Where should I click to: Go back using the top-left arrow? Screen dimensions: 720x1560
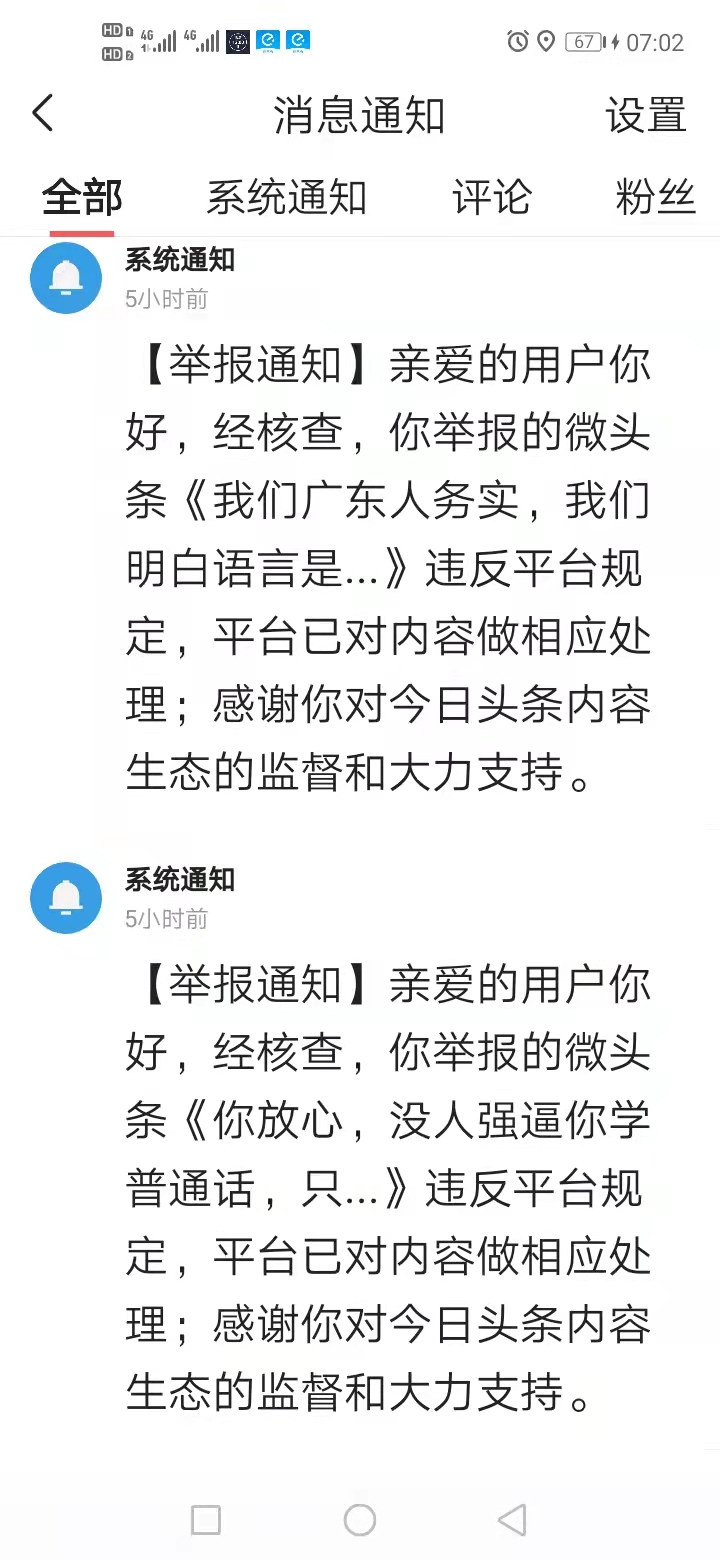tap(42, 114)
